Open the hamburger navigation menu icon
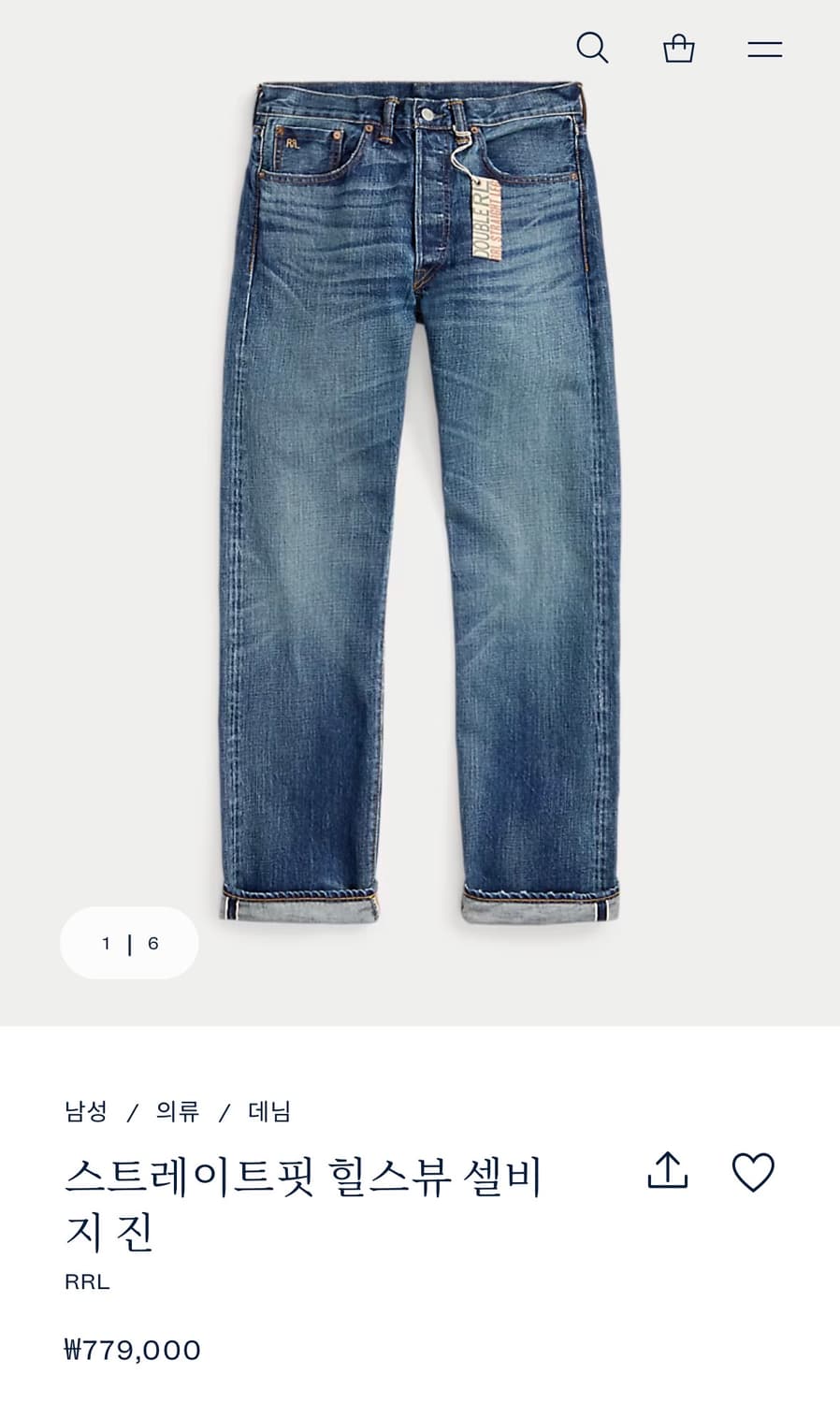The image size is (840, 1403). [x=764, y=48]
